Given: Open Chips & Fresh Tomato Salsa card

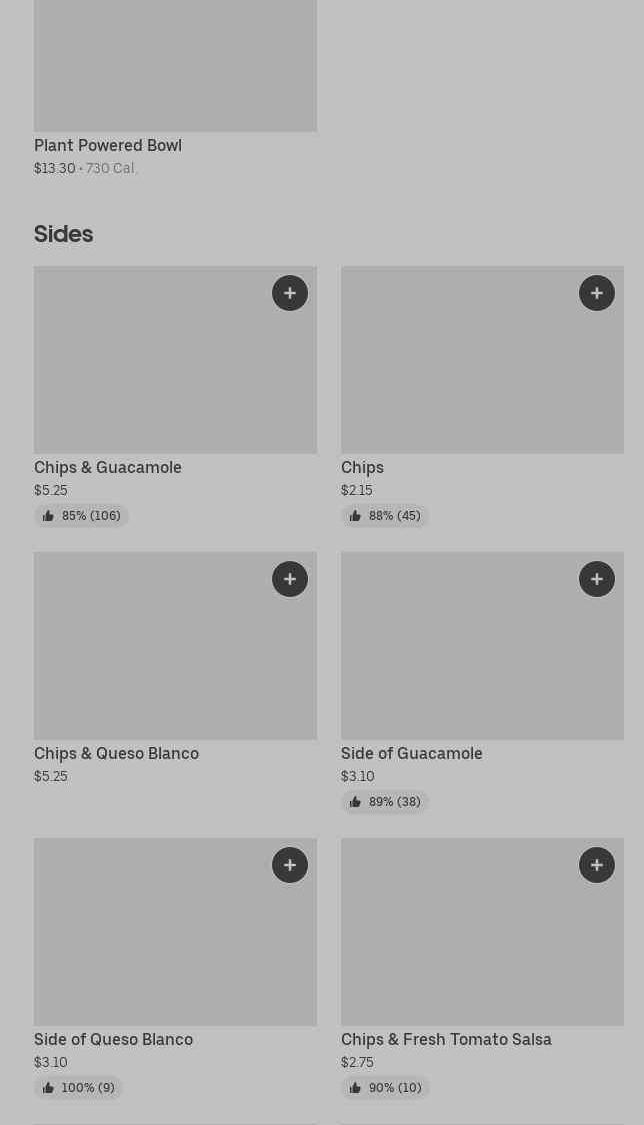Looking at the screenshot, I should pos(482,969).
